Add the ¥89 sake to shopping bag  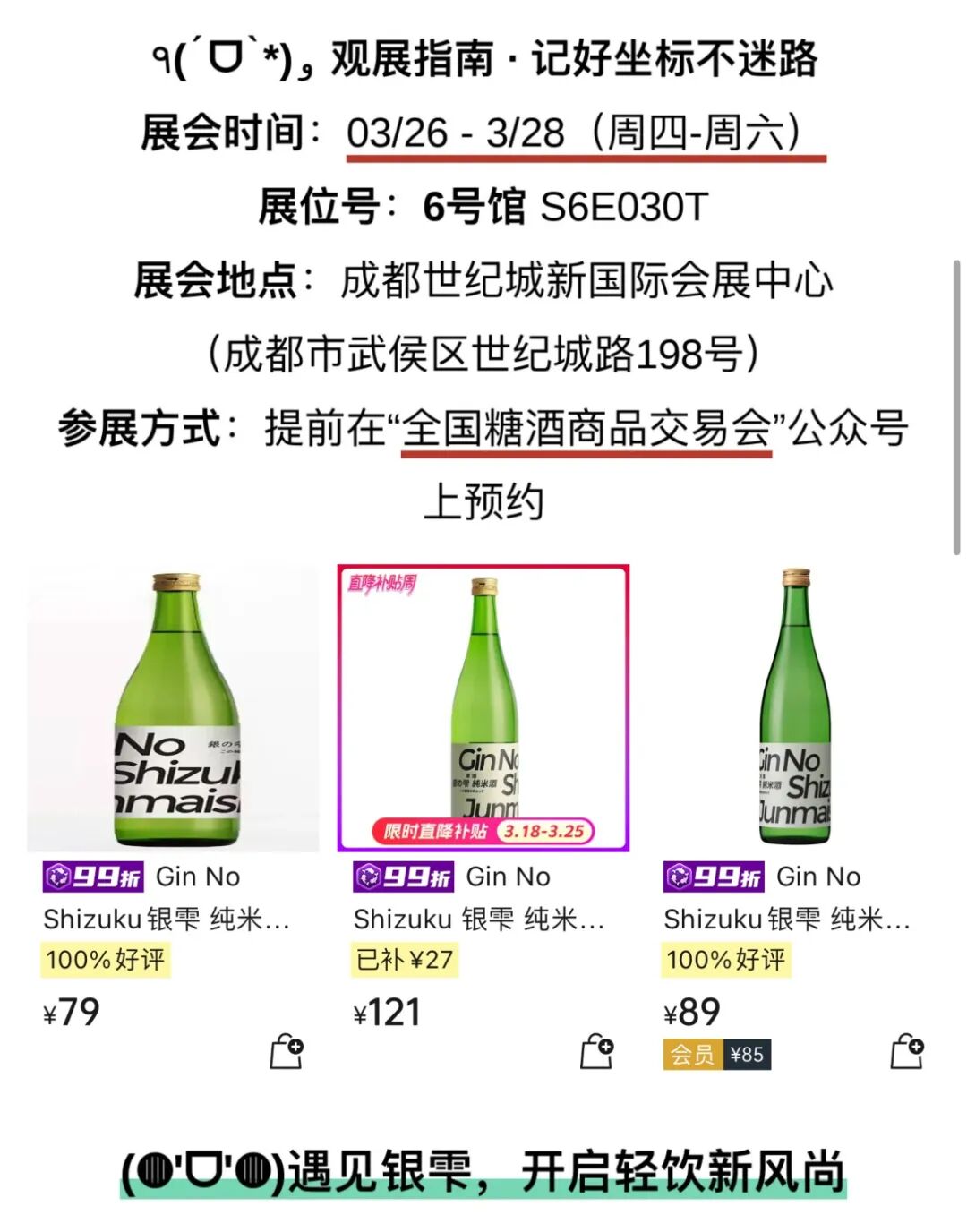907,1051
